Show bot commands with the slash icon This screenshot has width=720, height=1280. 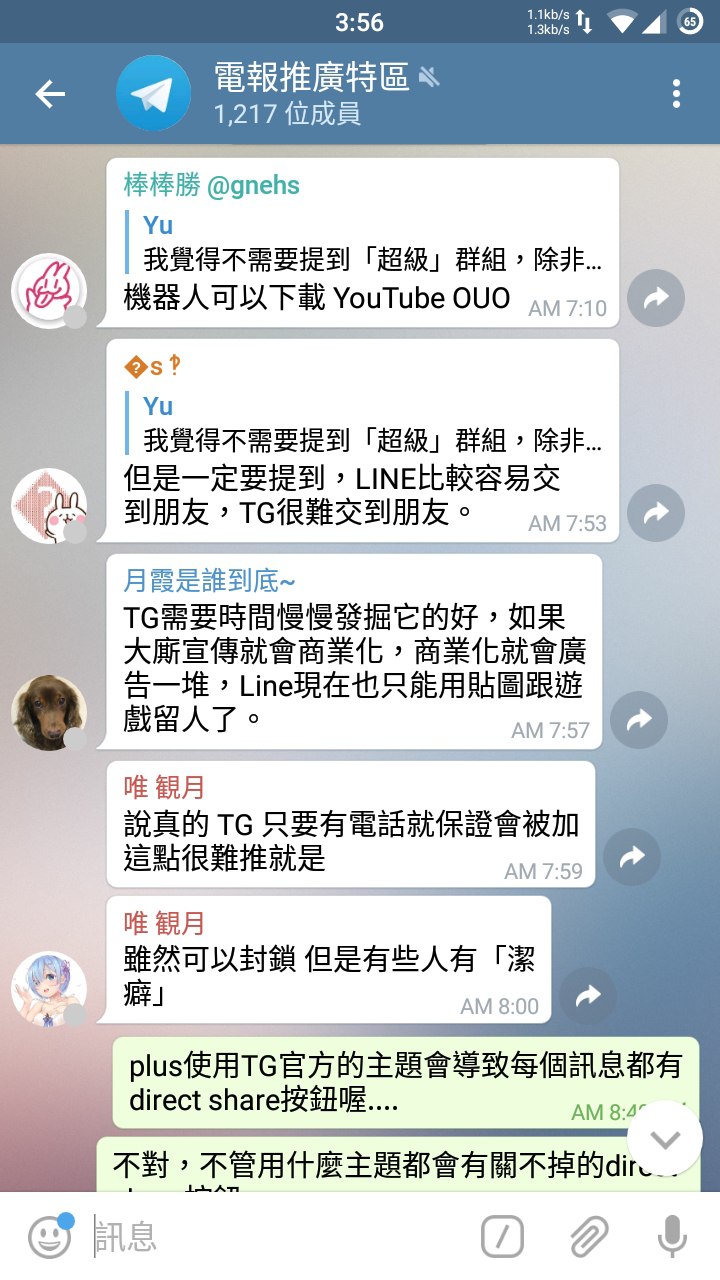(x=502, y=1237)
